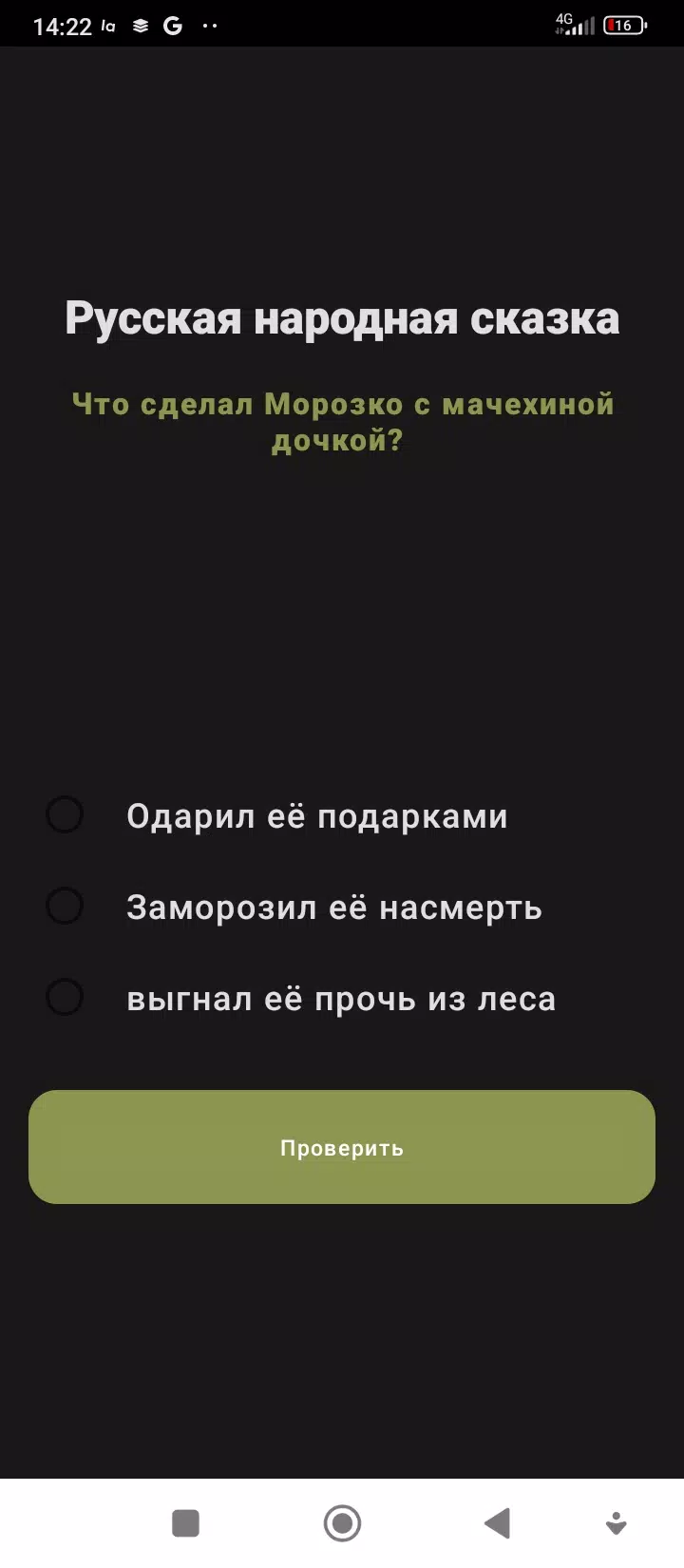The image size is (684, 1568).
Task: Choose the option "Заморозил её насмерть"
Action: (x=66, y=907)
